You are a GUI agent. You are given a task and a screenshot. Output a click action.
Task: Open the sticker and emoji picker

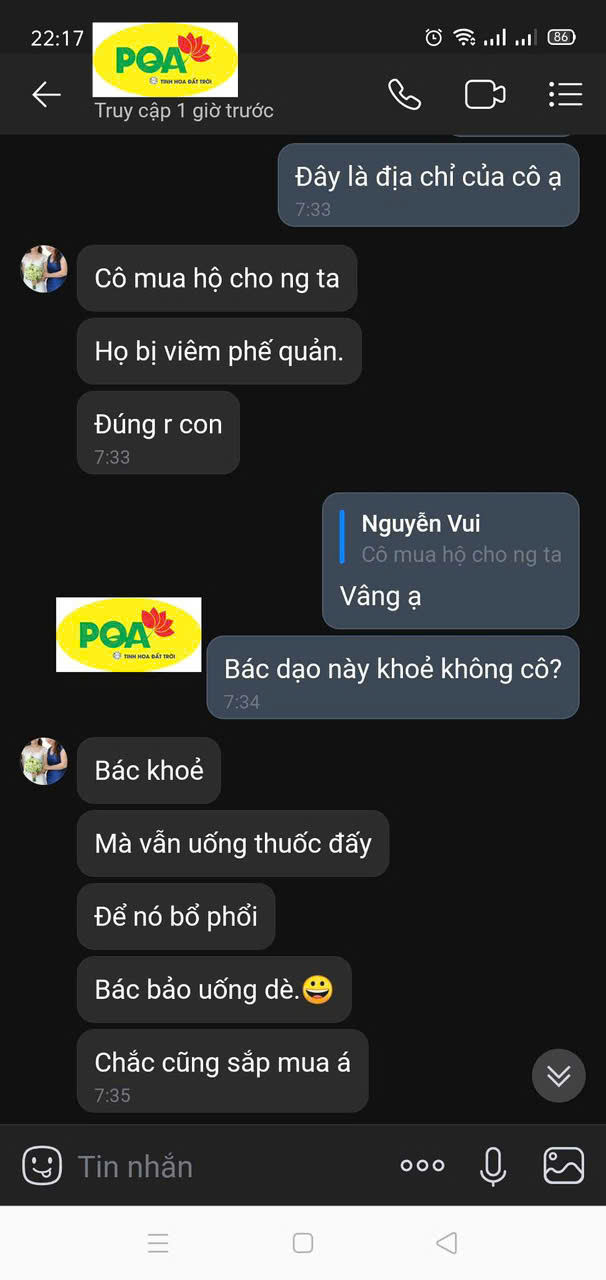pyautogui.click(x=42, y=1165)
